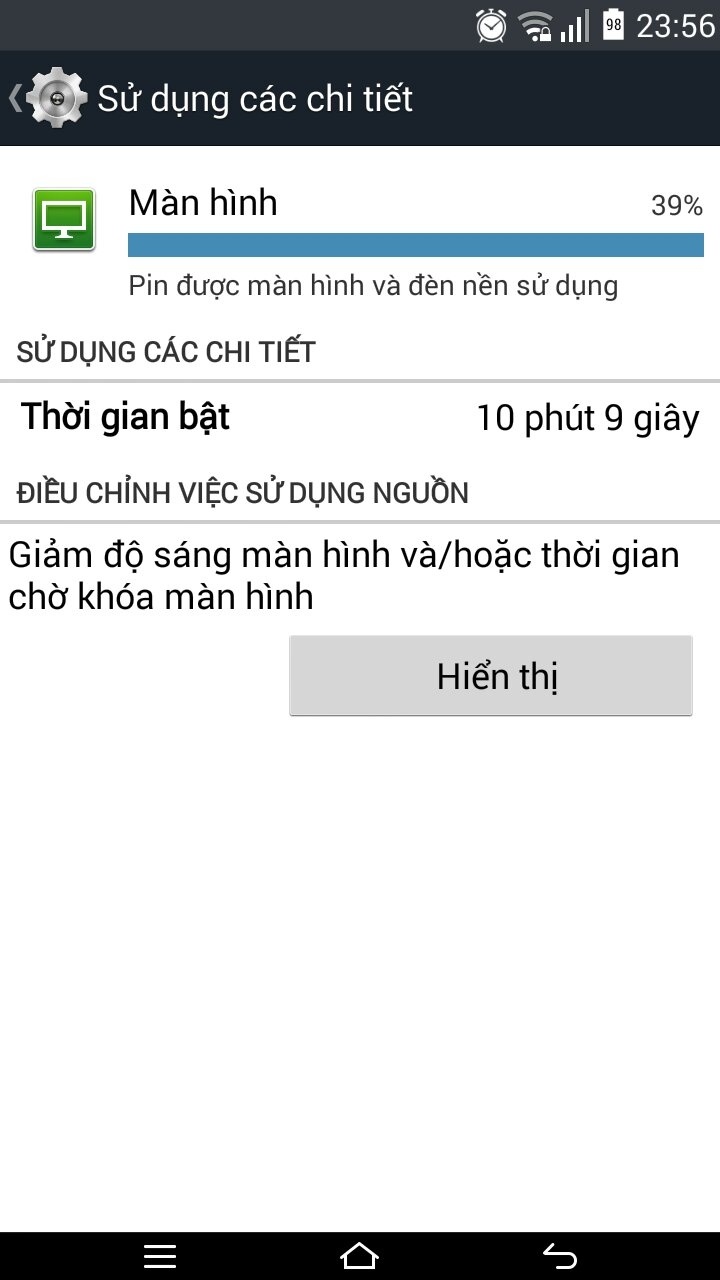Image resolution: width=720 pixels, height=1280 pixels.
Task: Open the navigation bar menu button
Action: pyautogui.click(x=160, y=1256)
